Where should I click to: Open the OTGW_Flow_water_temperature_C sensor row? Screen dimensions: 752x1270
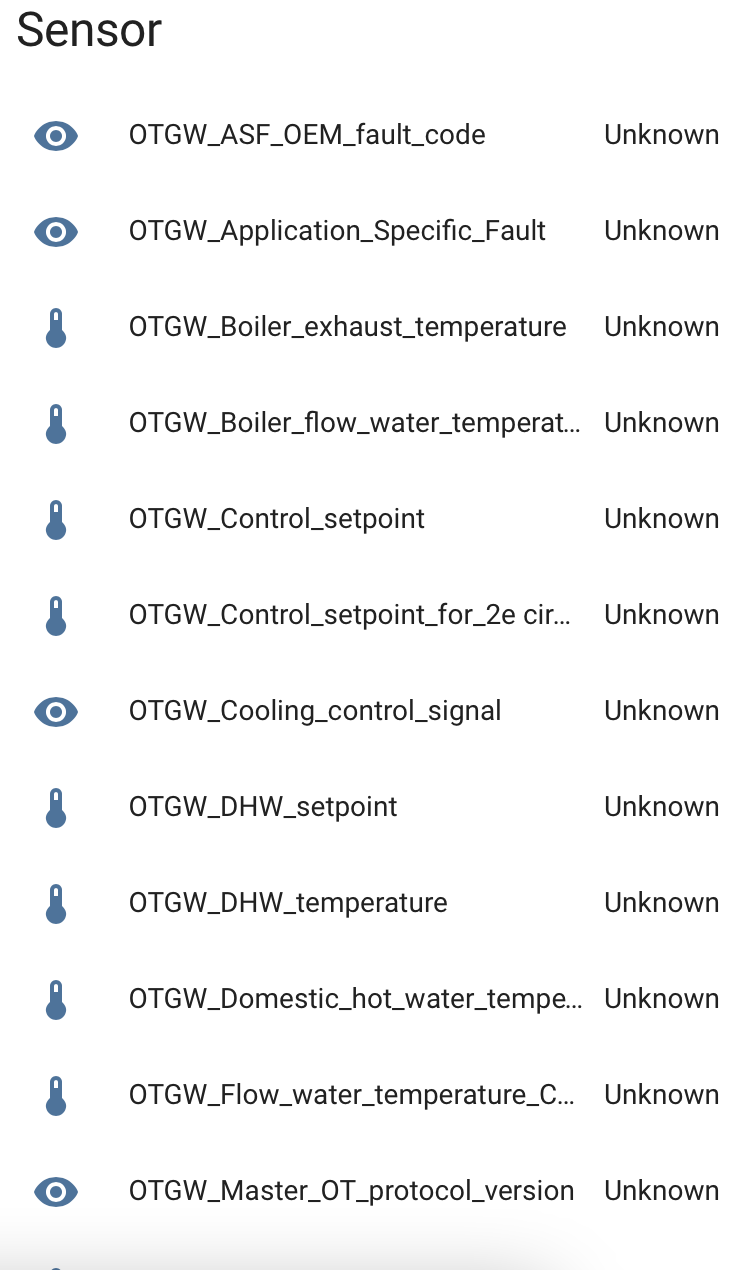click(x=352, y=1095)
